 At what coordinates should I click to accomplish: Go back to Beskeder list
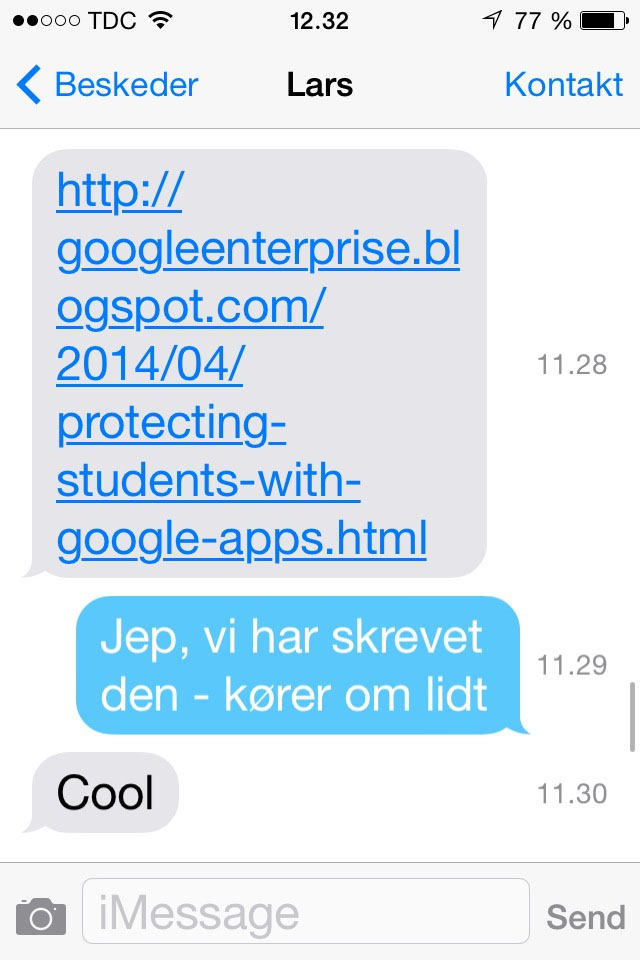108,85
